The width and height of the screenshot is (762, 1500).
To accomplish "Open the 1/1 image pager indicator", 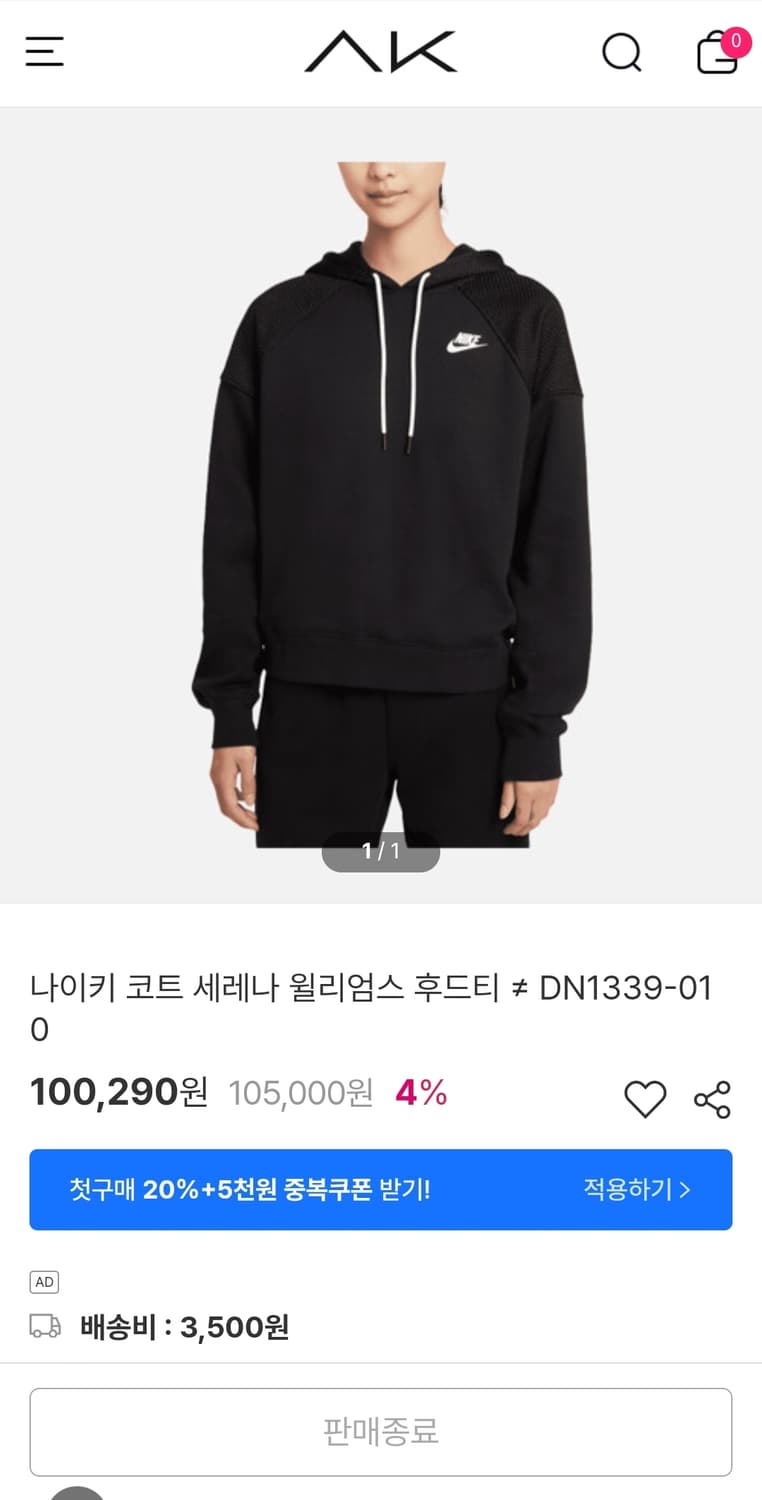I will pos(380,852).
